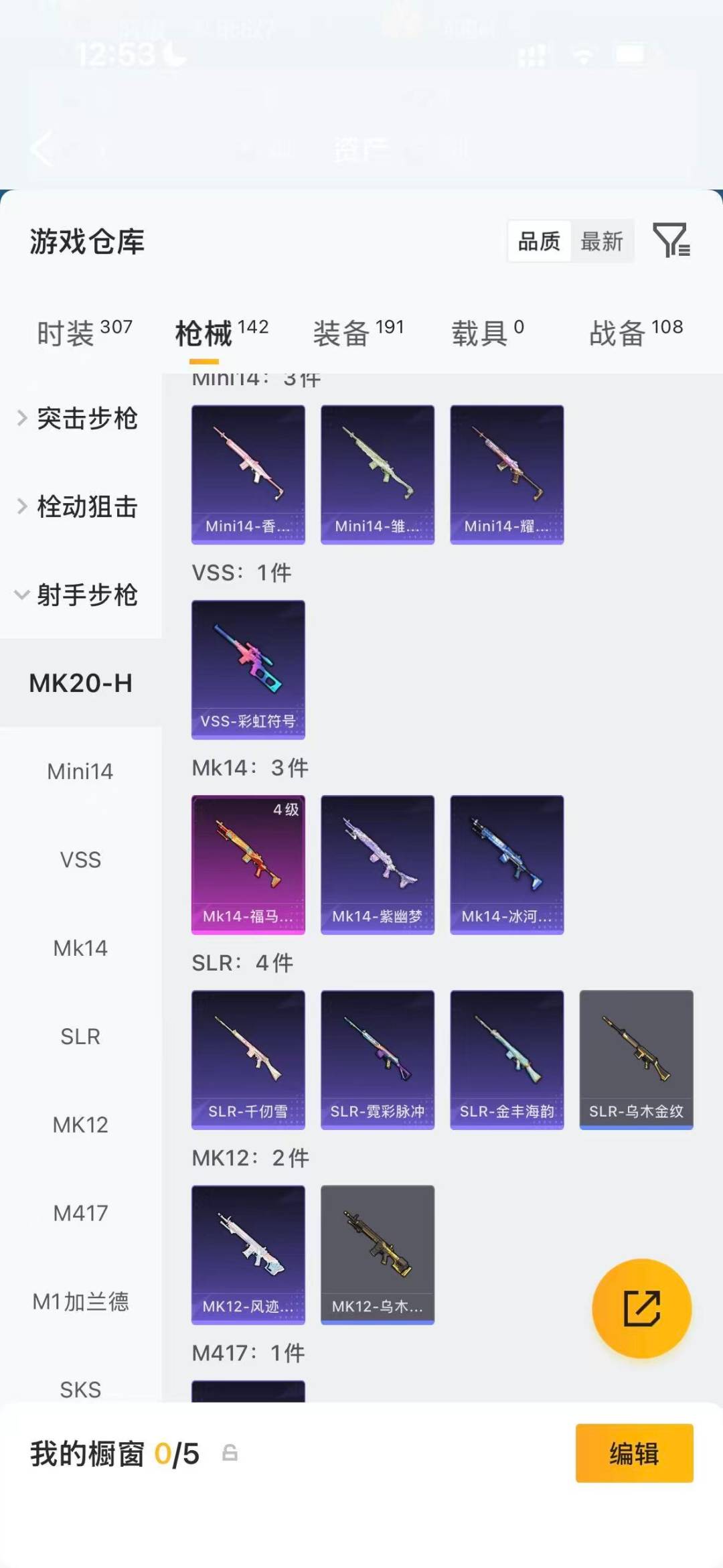Screen dimensions: 723x1568
Task: Tap the moon icon next to the clock
Action: (175, 55)
